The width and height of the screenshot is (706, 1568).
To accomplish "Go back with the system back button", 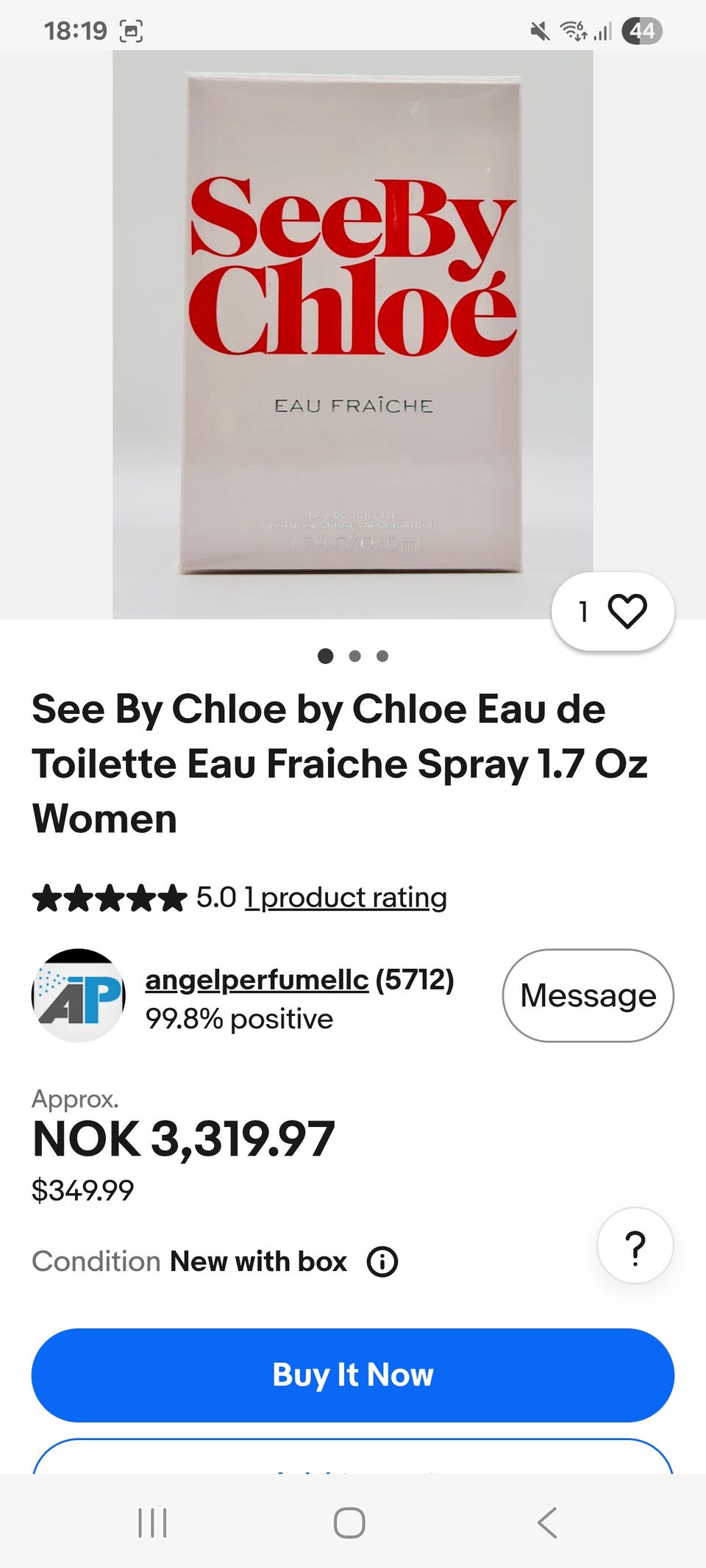I will pos(547,1522).
